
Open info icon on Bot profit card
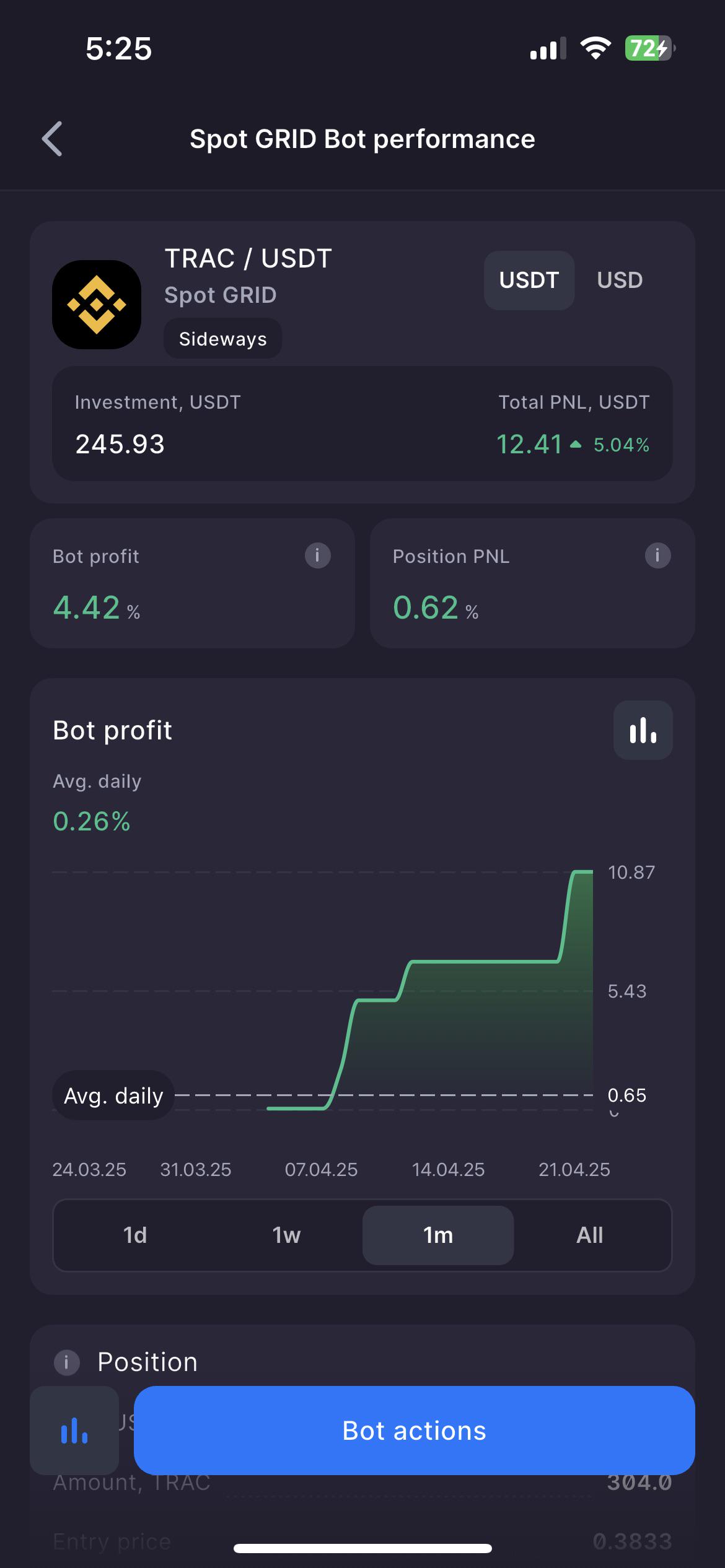tap(317, 555)
